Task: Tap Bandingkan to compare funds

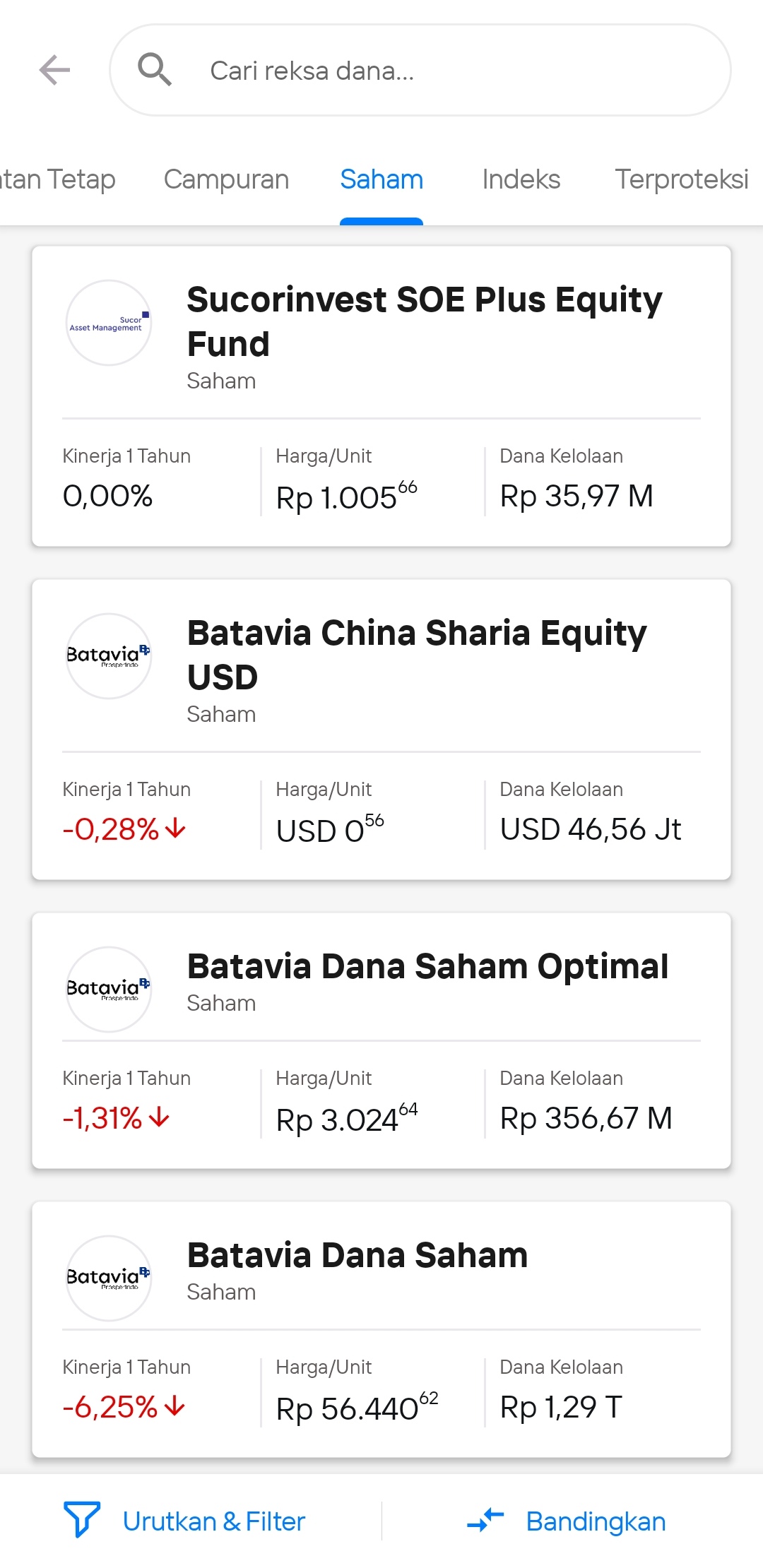Action: pyautogui.click(x=567, y=1521)
